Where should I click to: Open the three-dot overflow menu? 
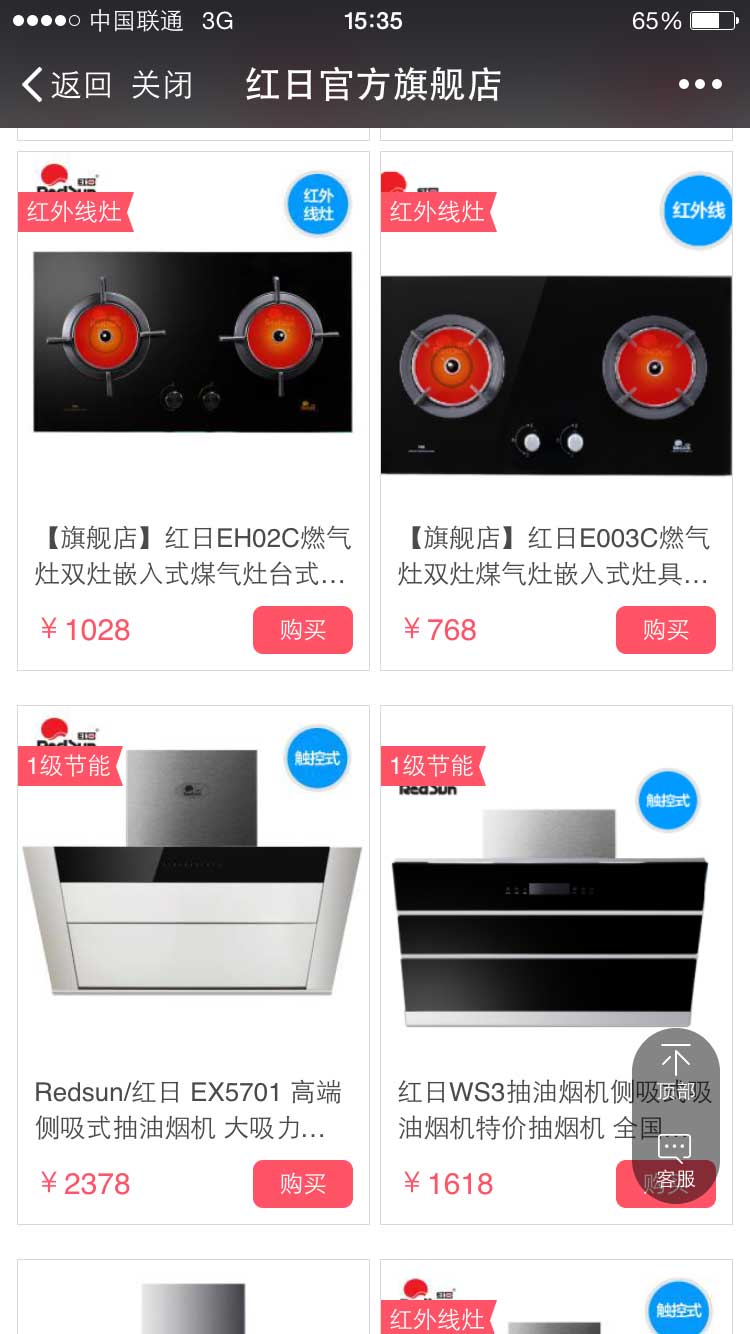700,85
